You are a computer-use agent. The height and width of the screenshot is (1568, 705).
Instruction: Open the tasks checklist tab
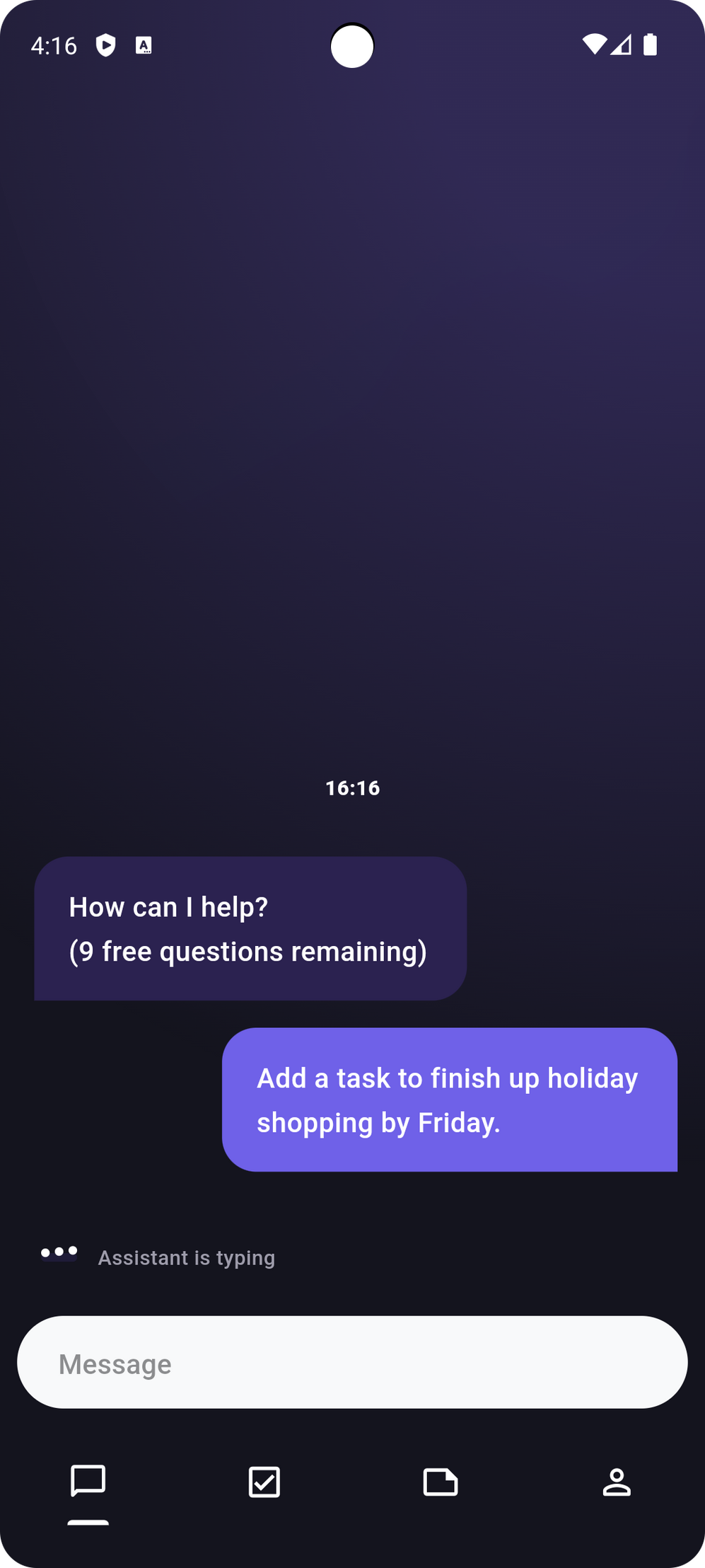[x=264, y=1482]
